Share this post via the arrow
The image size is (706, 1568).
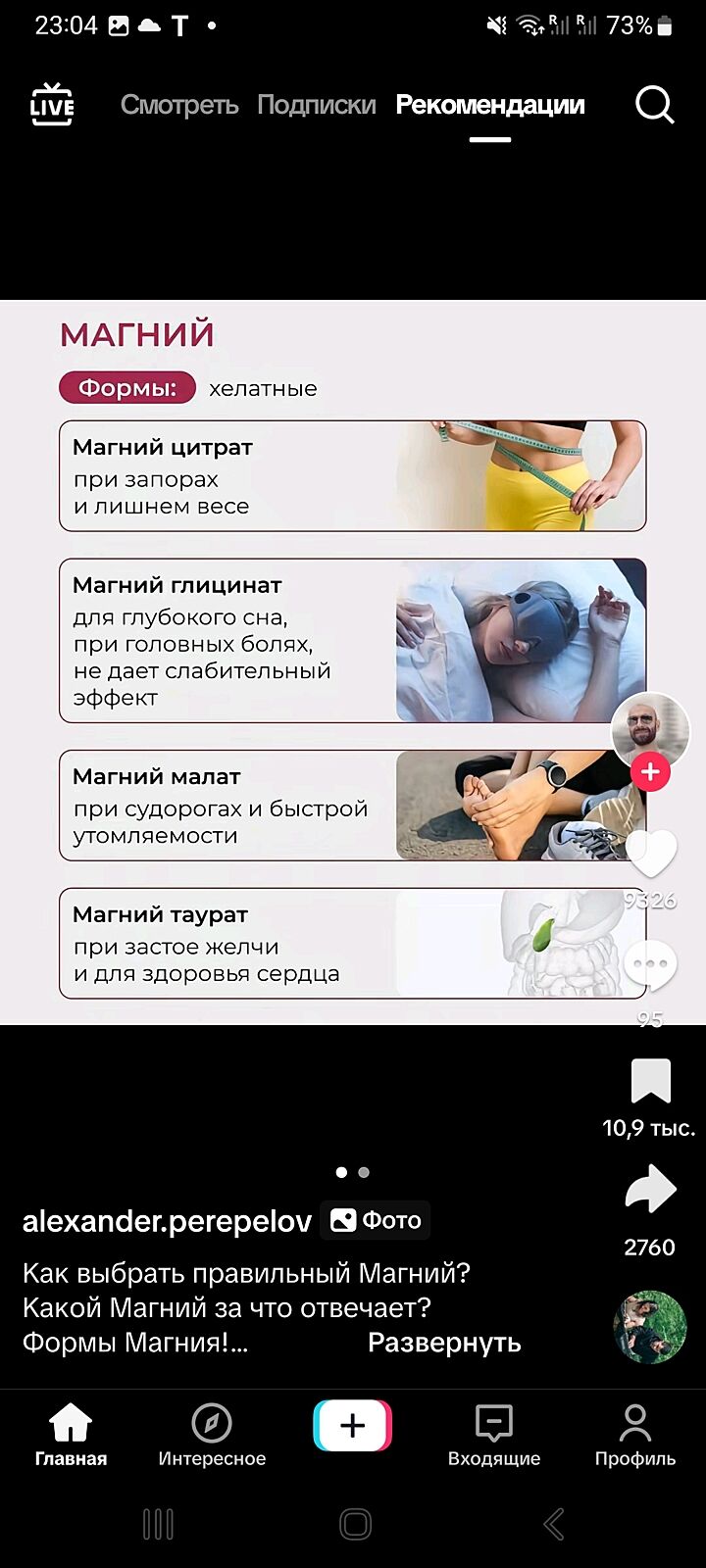(650, 1191)
